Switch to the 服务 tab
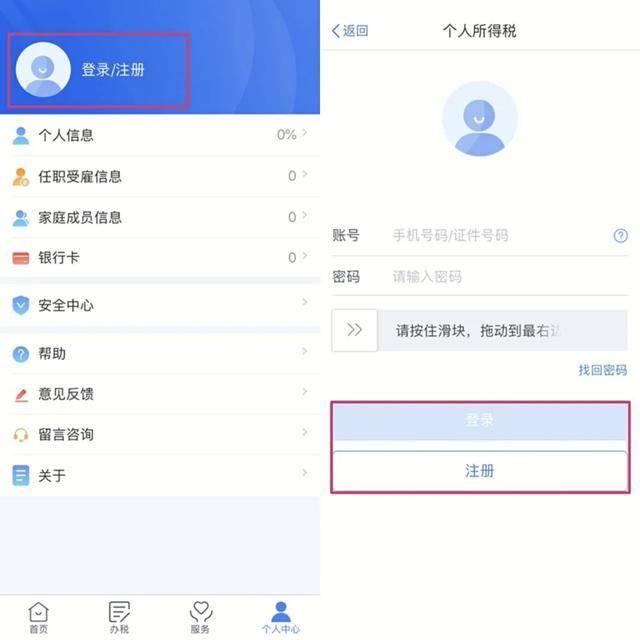 (200, 617)
